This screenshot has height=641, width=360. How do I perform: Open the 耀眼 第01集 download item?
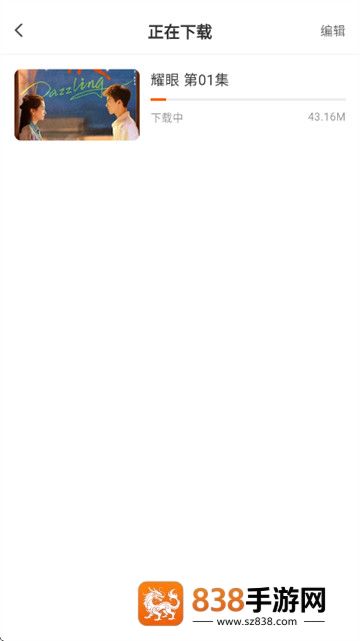pos(180,105)
